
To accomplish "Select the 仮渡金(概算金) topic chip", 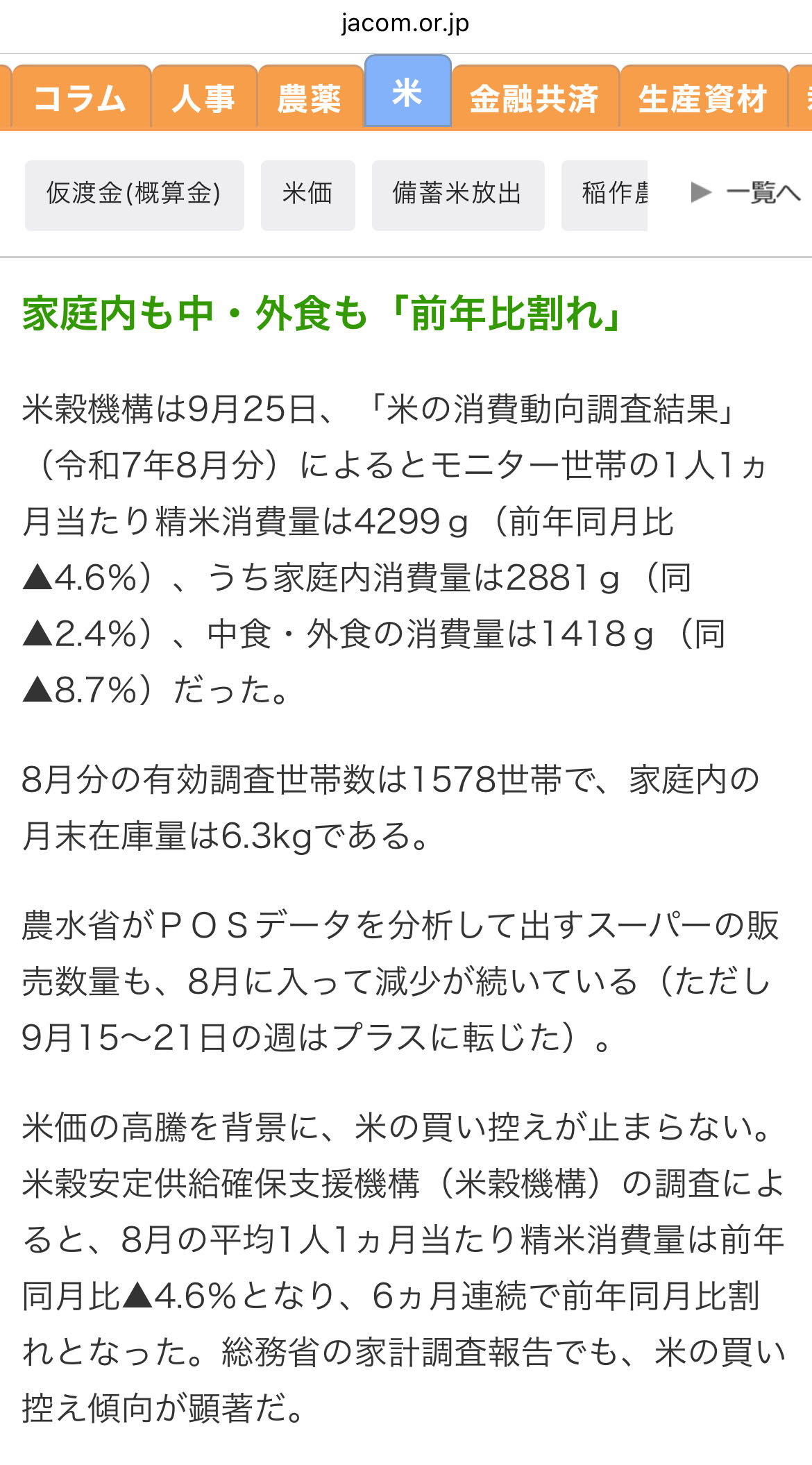I will pos(134,194).
